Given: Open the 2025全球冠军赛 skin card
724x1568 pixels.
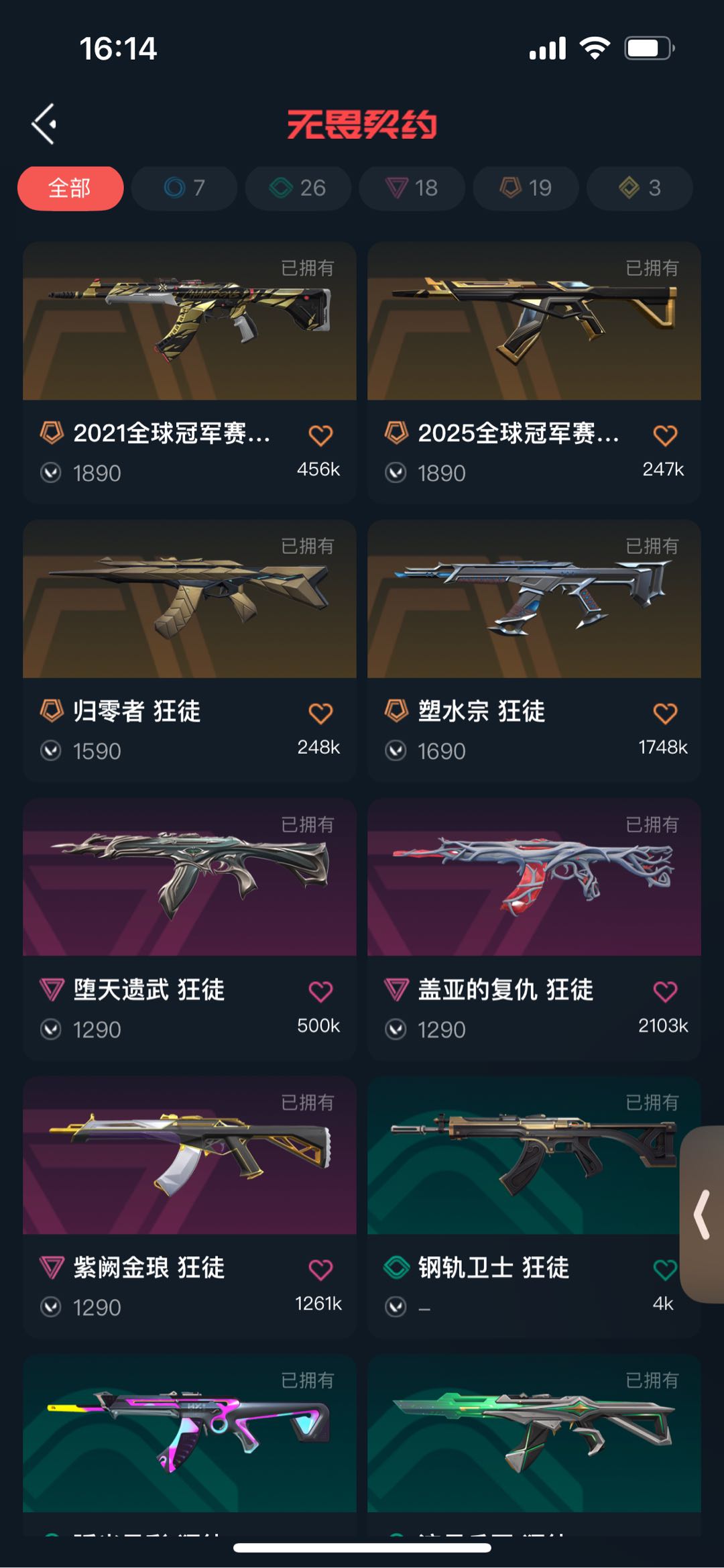Looking at the screenshot, I should coord(534,373).
